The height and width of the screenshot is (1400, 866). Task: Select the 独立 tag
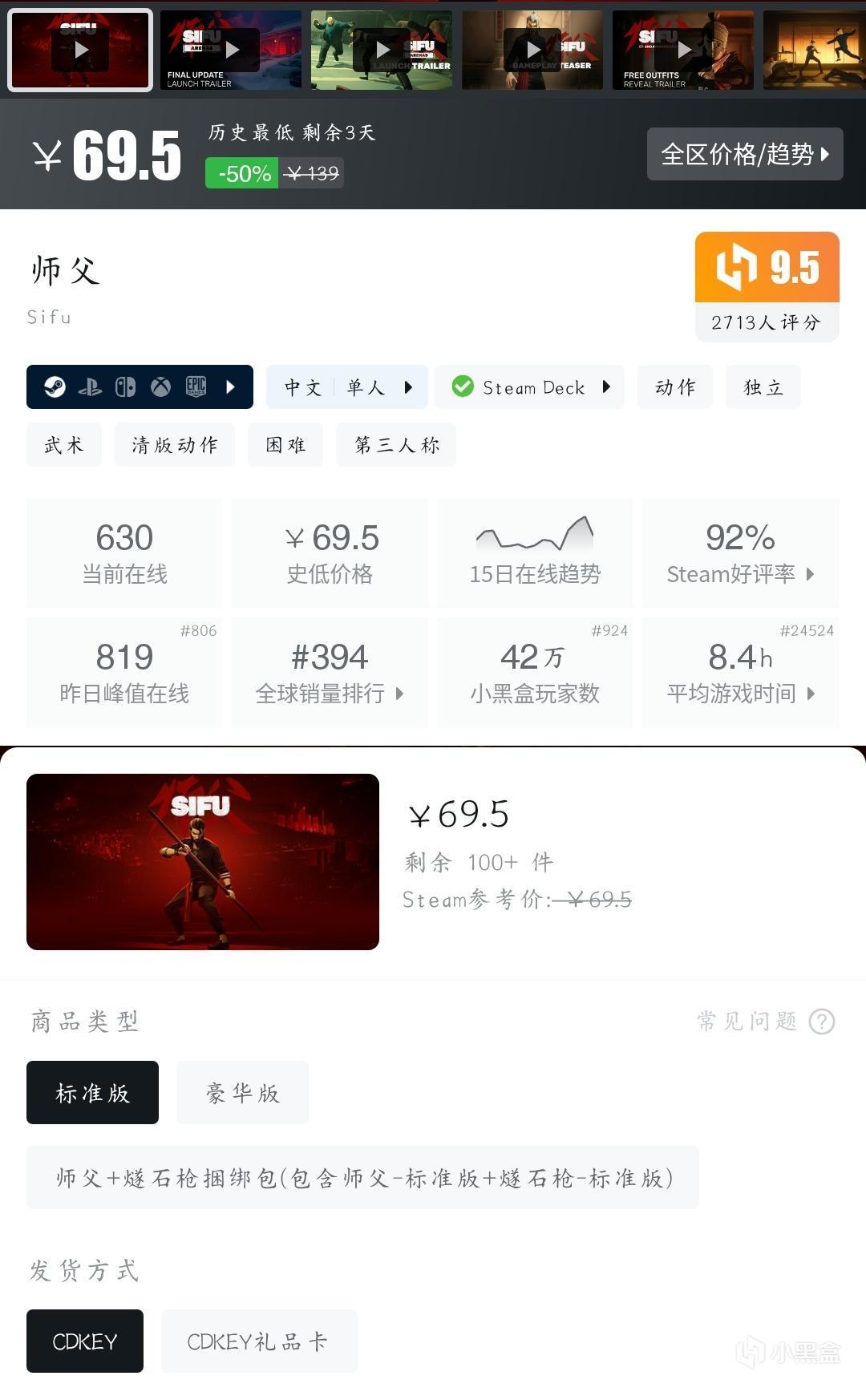pos(763,387)
